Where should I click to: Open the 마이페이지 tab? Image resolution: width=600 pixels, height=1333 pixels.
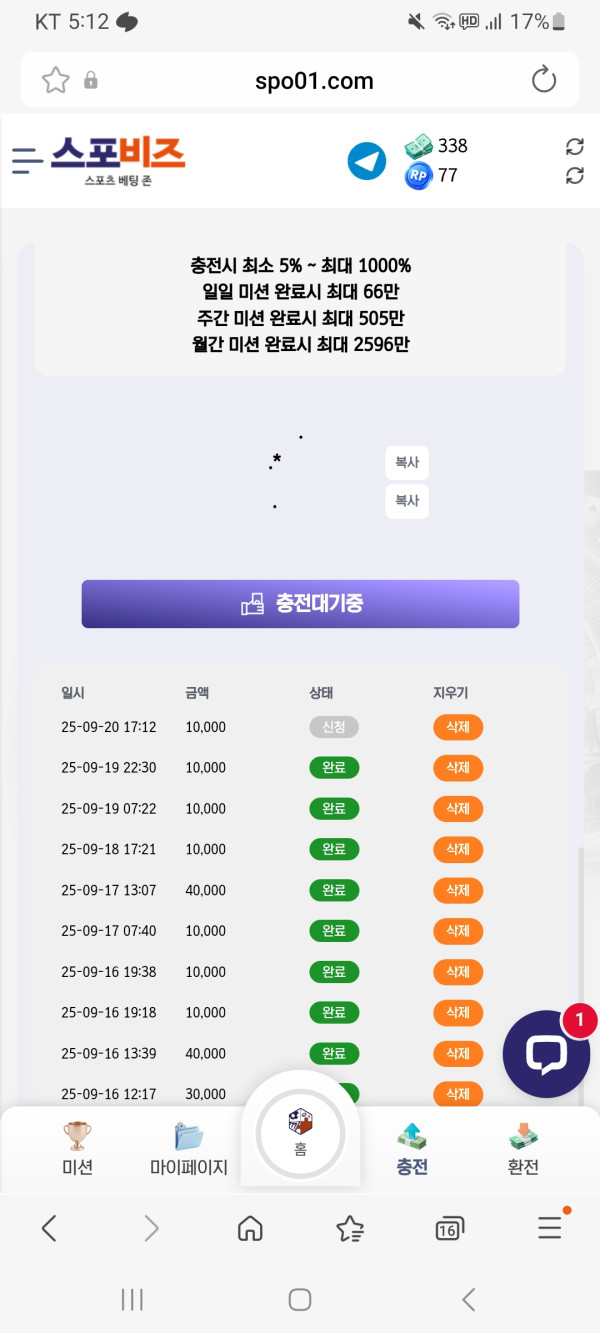click(189, 1148)
